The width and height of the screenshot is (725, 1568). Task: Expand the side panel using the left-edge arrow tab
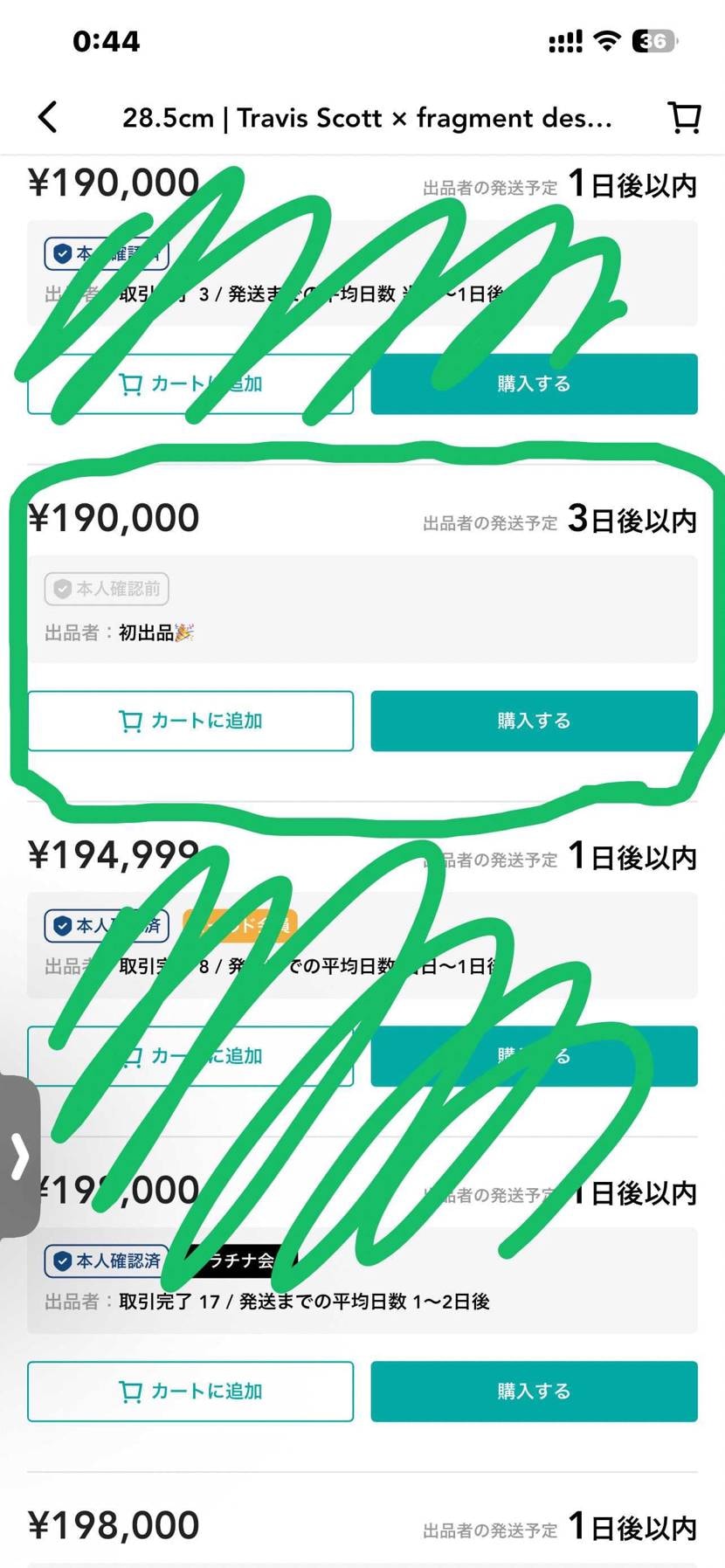[x=19, y=1155]
